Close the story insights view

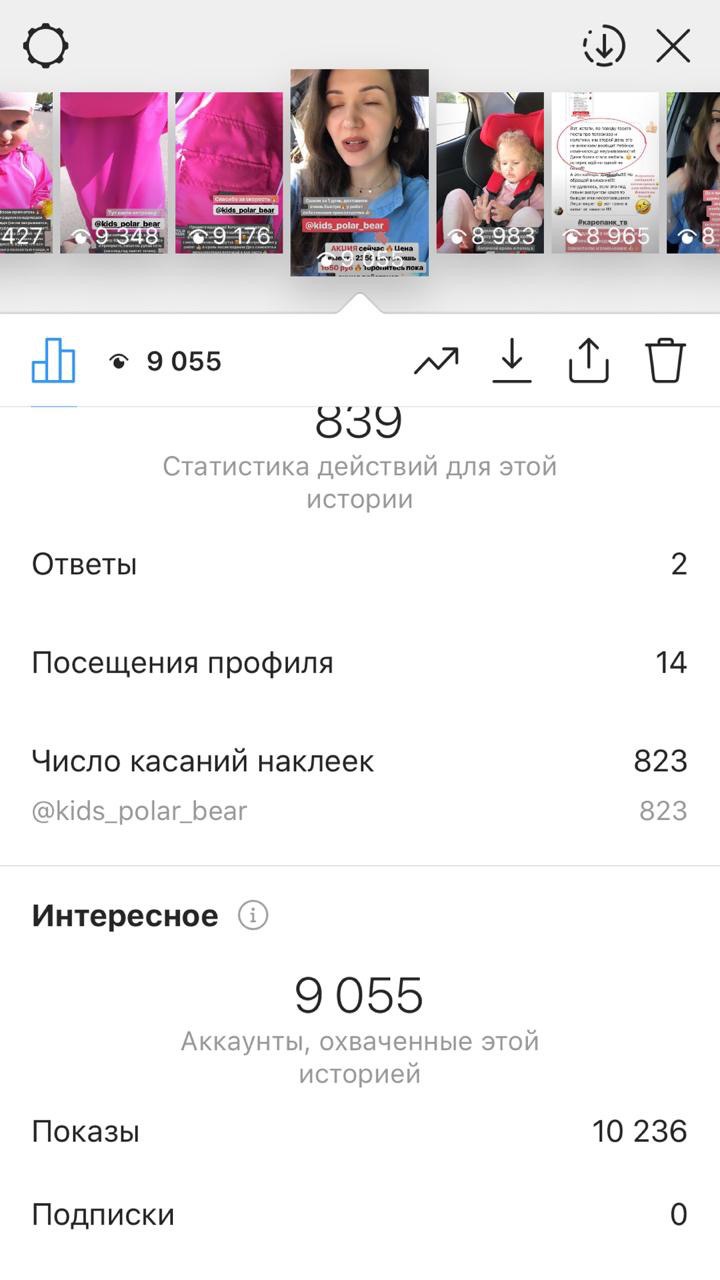tap(673, 46)
